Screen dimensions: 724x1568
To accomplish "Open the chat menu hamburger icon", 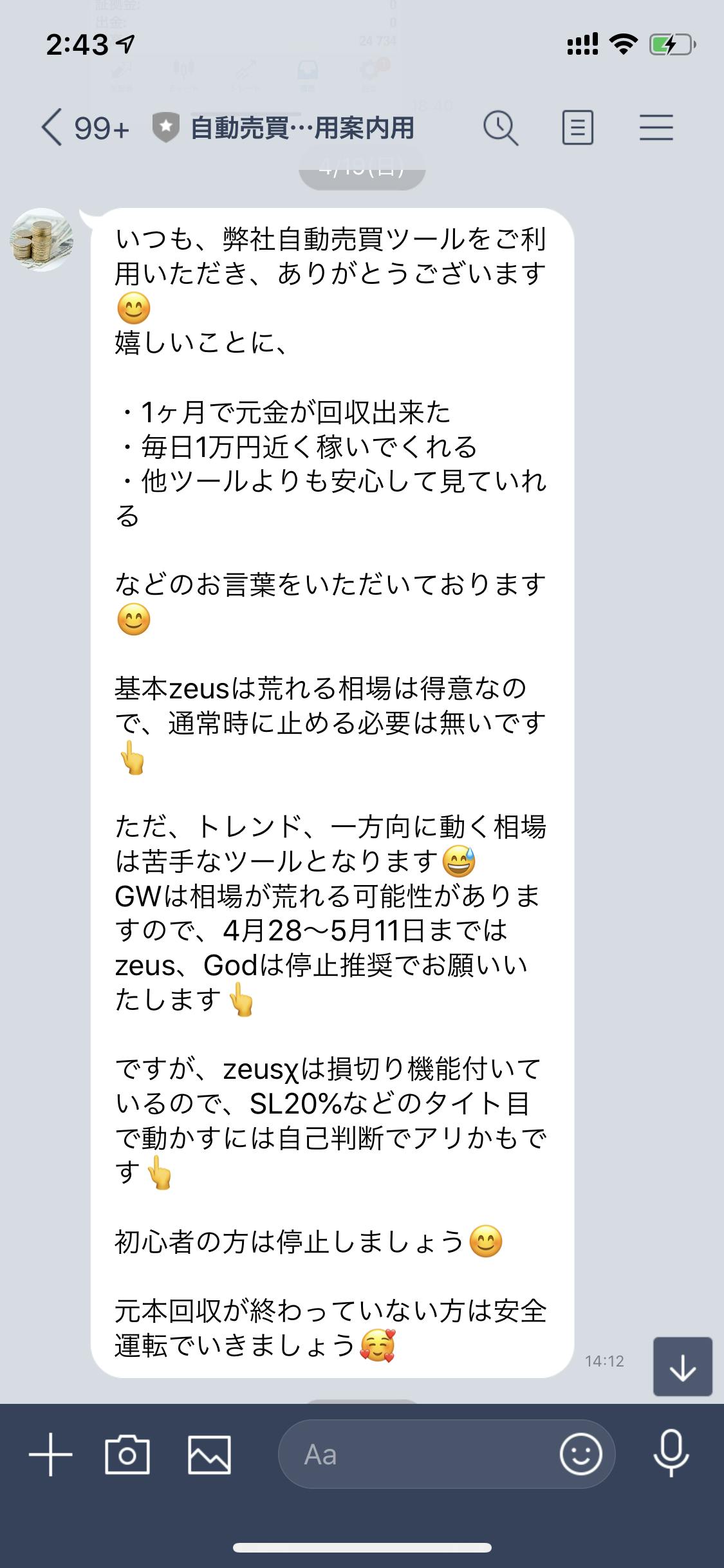I will click(x=656, y=128).
